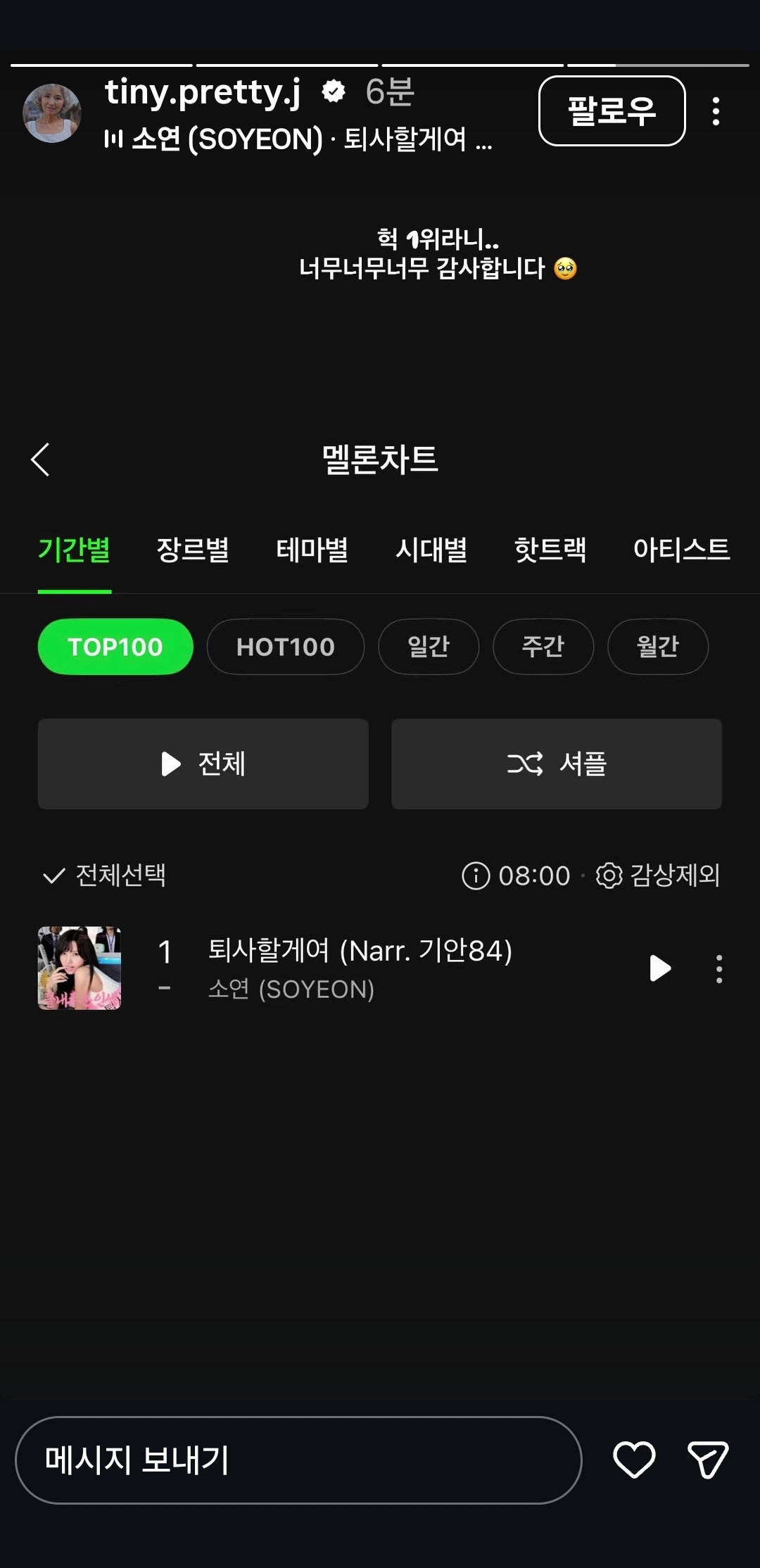Viewport: 760px width, 1568px height.
Task: Open tiny.pretty.j's profile picture
Action: tap(52, 113)
